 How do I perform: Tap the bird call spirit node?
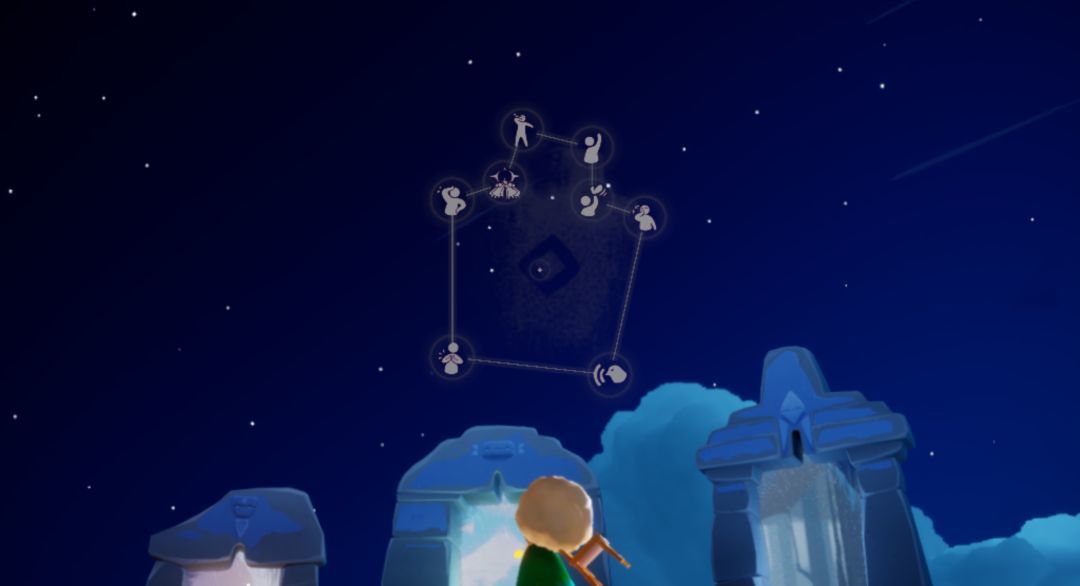pyautogui.click(x=611, y=375)
